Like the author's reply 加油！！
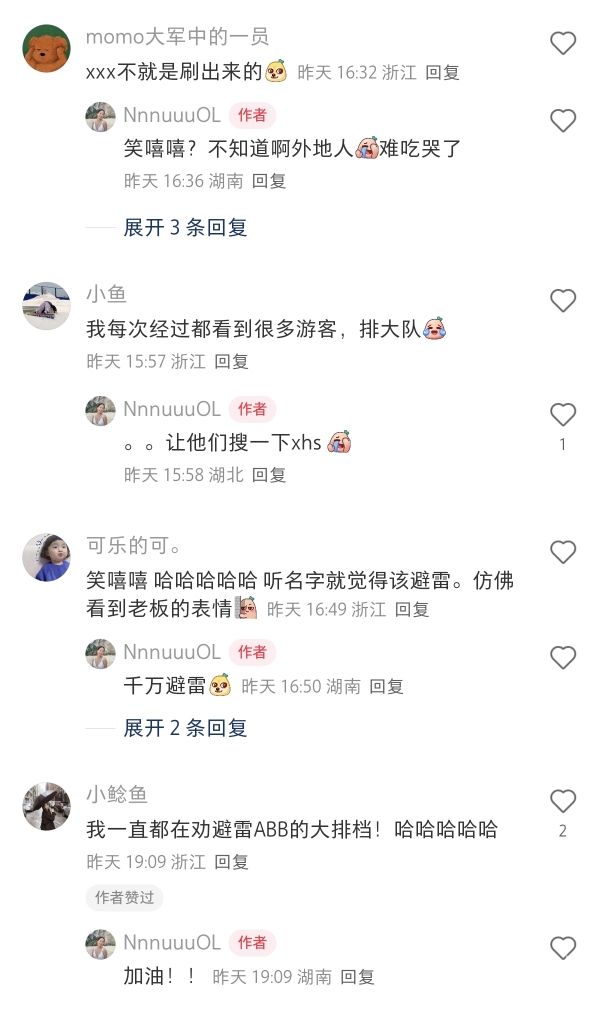This screenshot has height=1016, width=600. point(562,948)
